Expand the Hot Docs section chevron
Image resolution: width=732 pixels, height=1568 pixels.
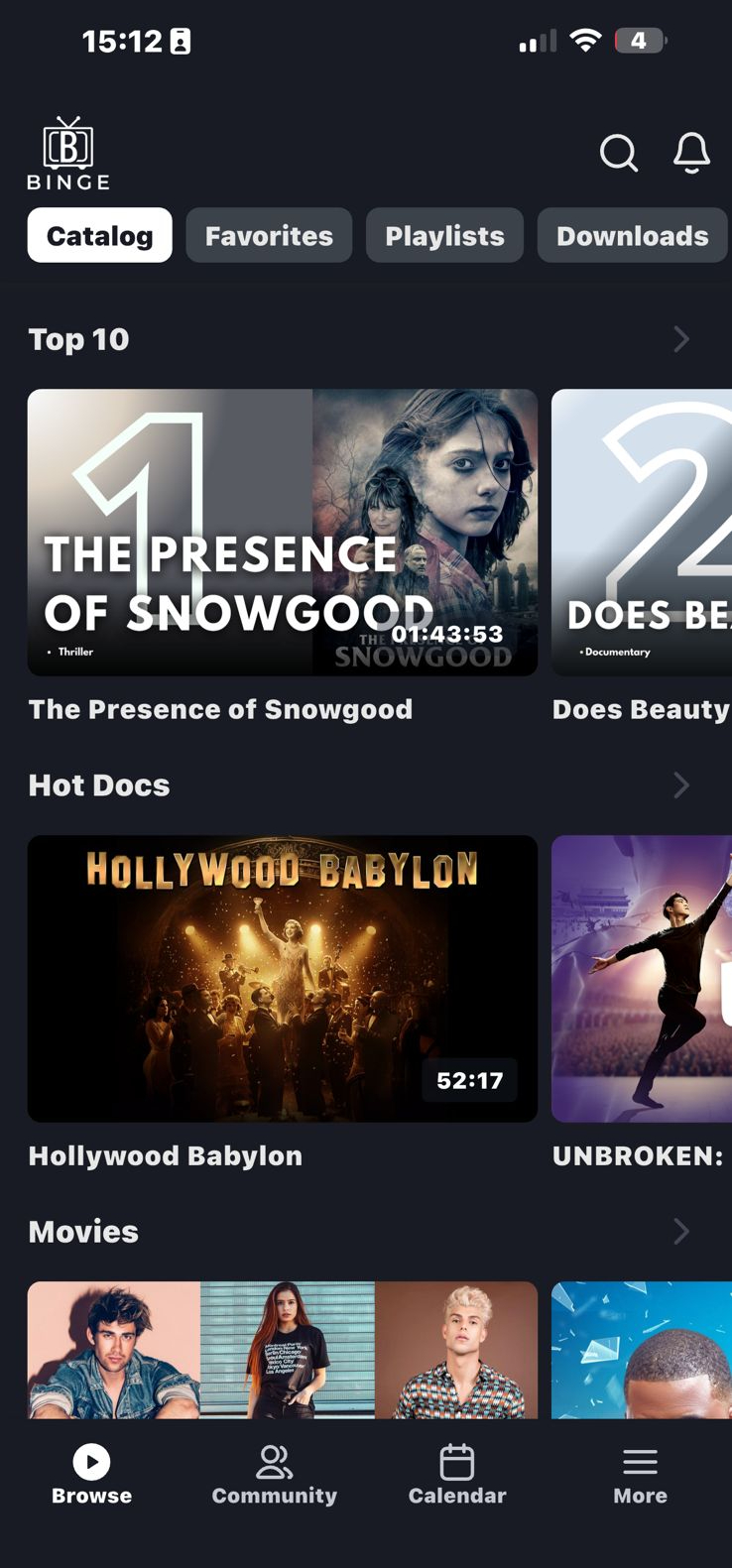[x=680, y=785]
